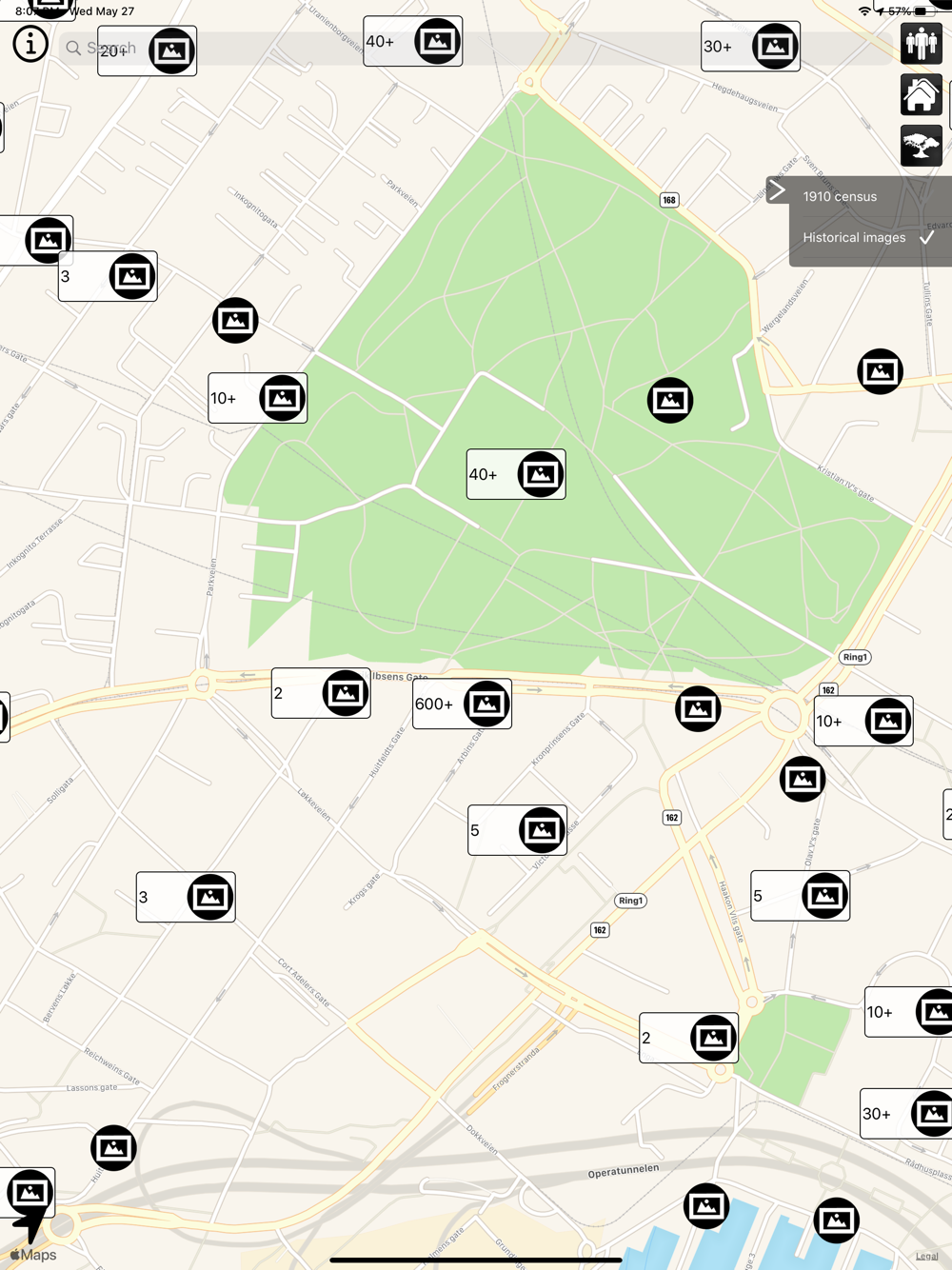Open the tree icon in the sidebar
Image resolution: width=952 pixels, height=1270 pixels.
922,146
